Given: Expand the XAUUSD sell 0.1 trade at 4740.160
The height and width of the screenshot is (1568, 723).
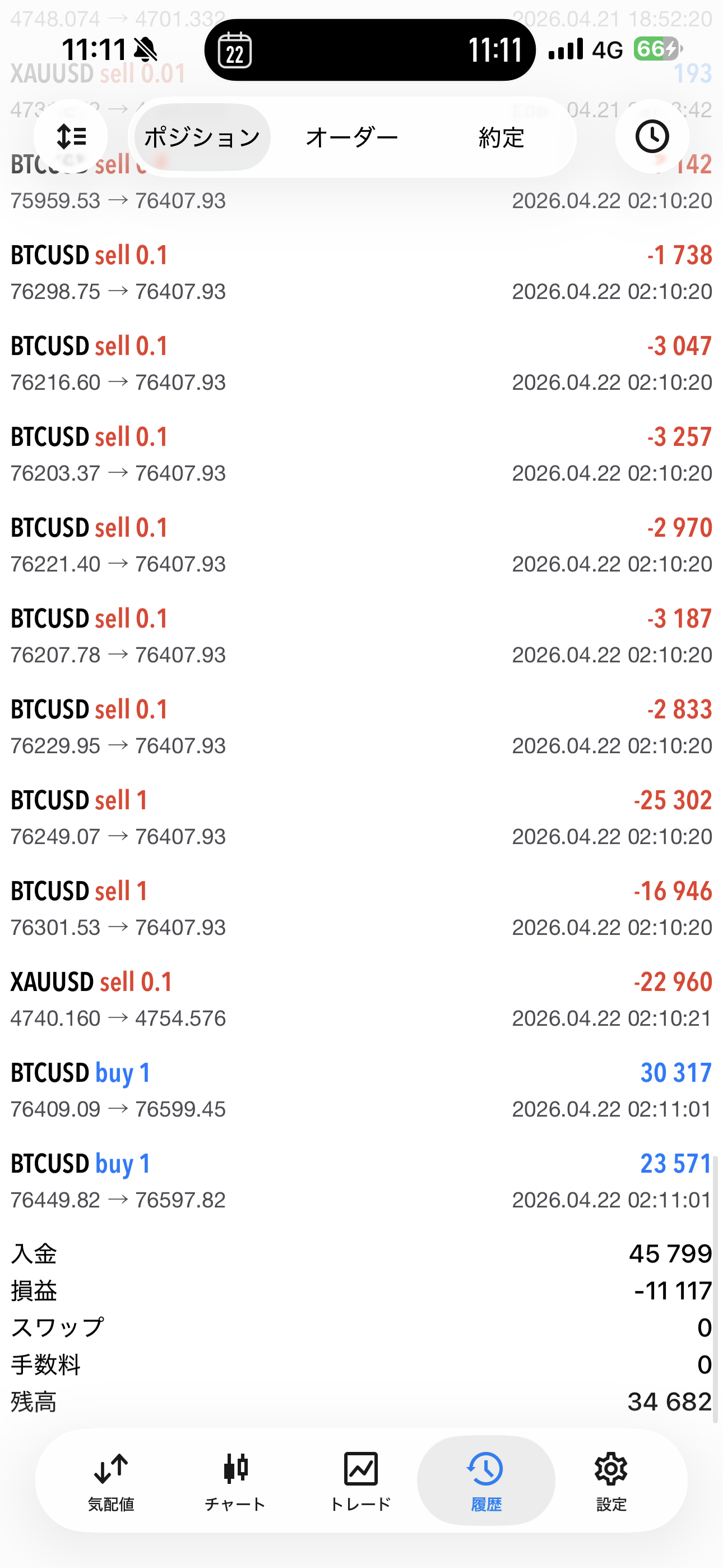Looking at the screenshot, I should tap(361, 999).
